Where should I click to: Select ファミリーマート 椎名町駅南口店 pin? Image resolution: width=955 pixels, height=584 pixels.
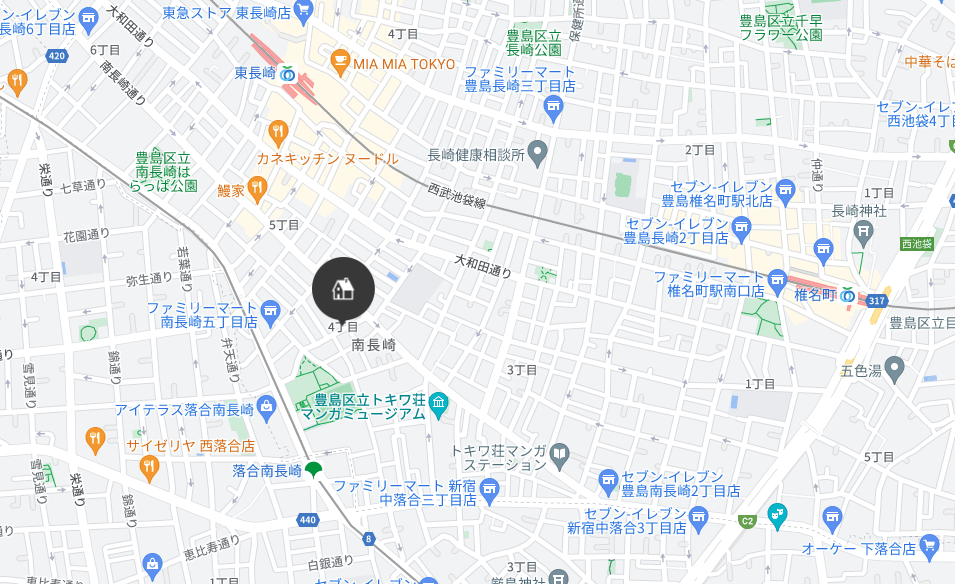click(777, 281)
